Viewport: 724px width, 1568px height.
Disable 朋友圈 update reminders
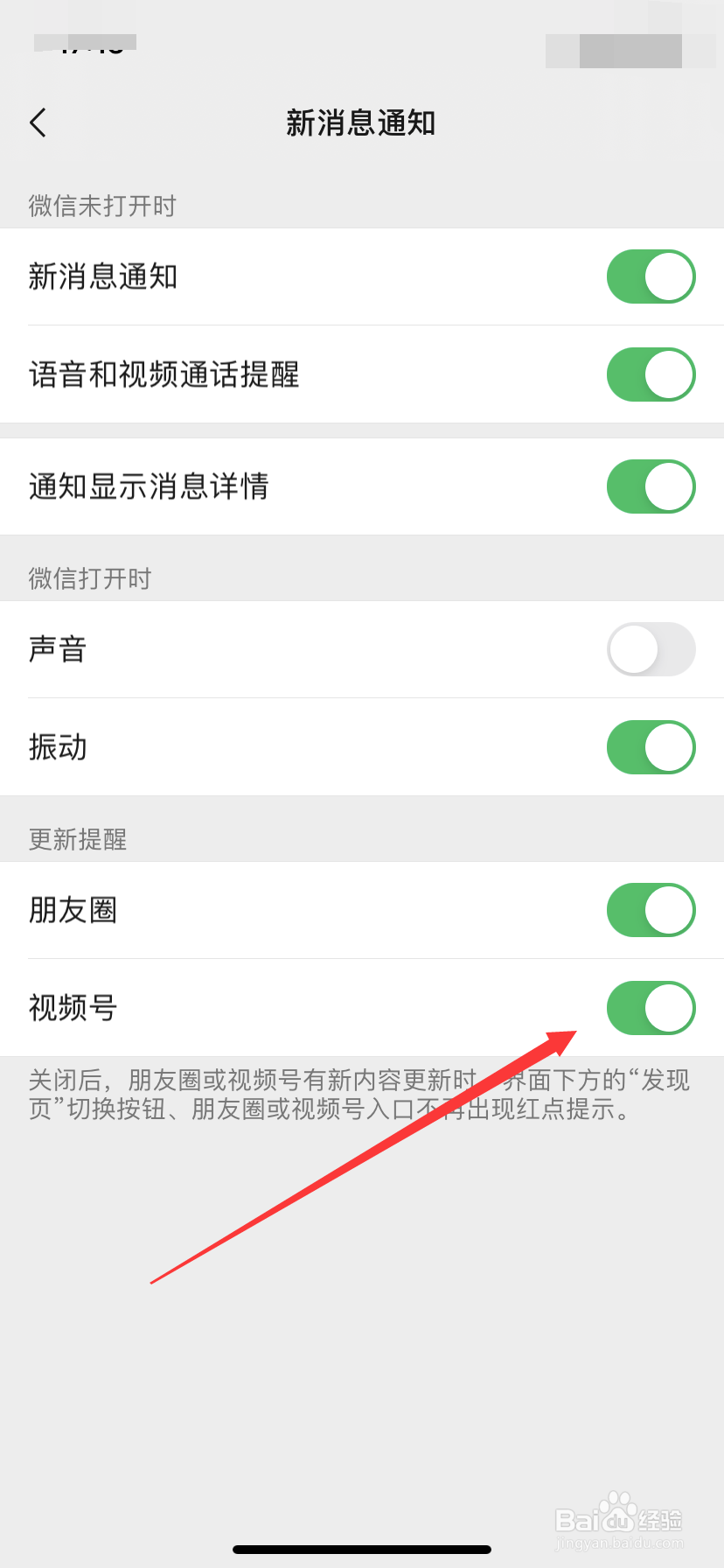(651, 910)
